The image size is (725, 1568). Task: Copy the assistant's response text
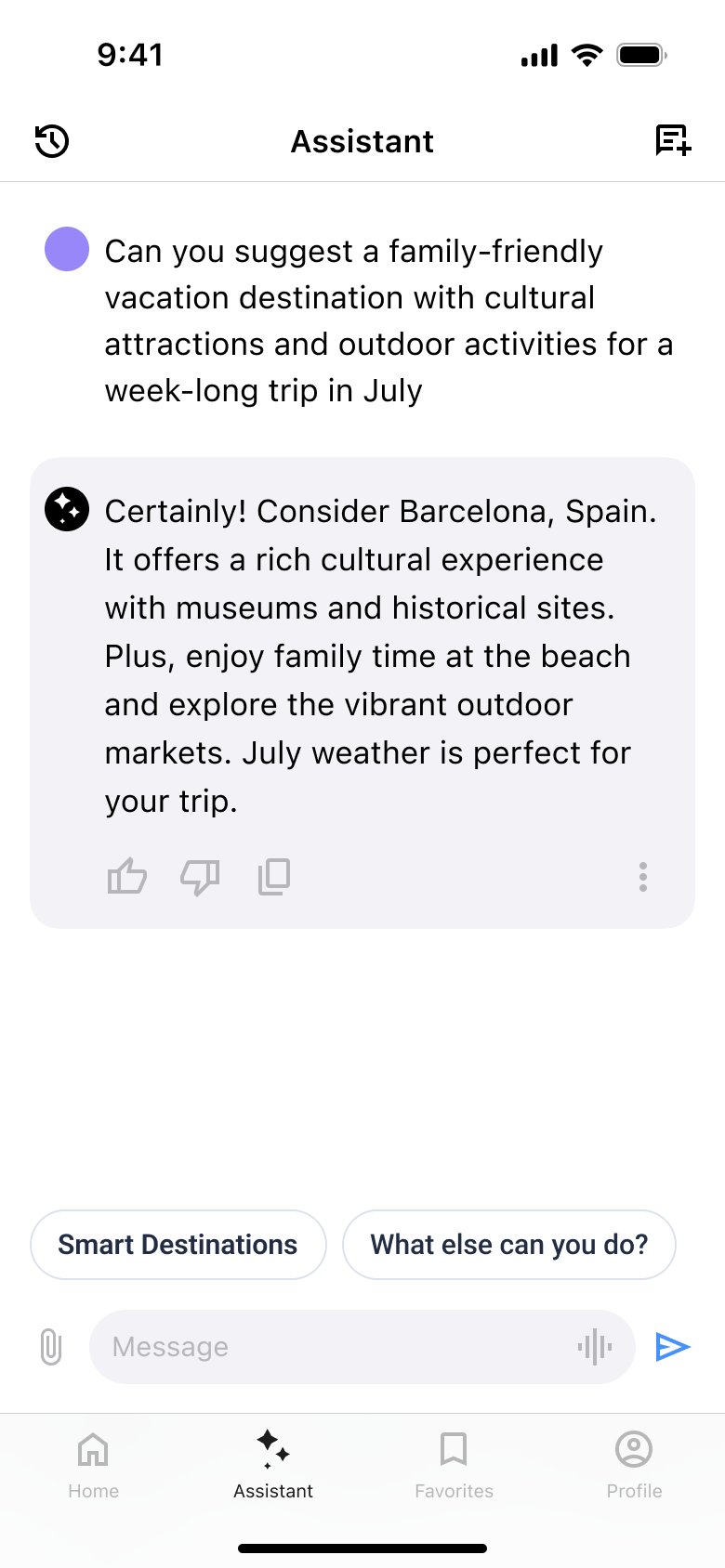pyautogui.click(x=274, y=876)
